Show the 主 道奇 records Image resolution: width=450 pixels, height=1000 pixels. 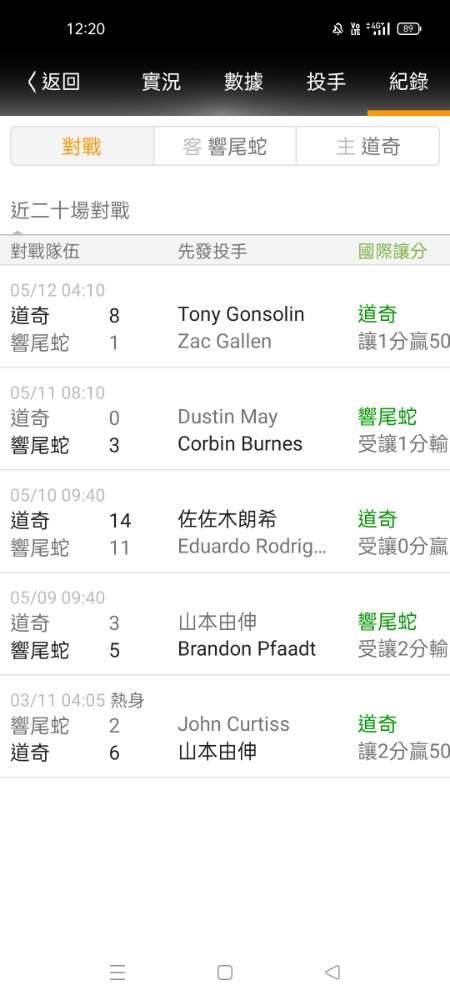pyautogui.click(x=368, y=146)
